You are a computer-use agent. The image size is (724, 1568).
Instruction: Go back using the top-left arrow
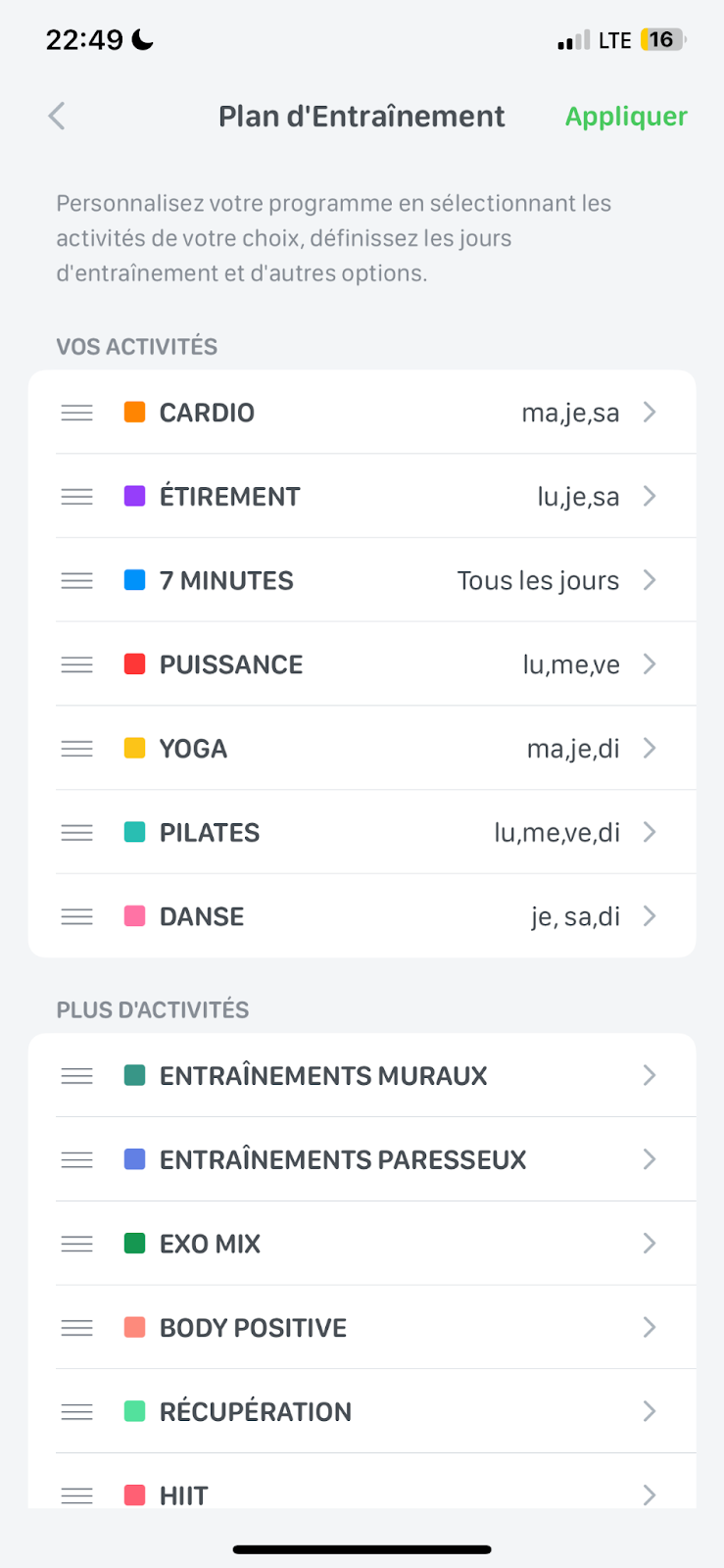point(57,117)
